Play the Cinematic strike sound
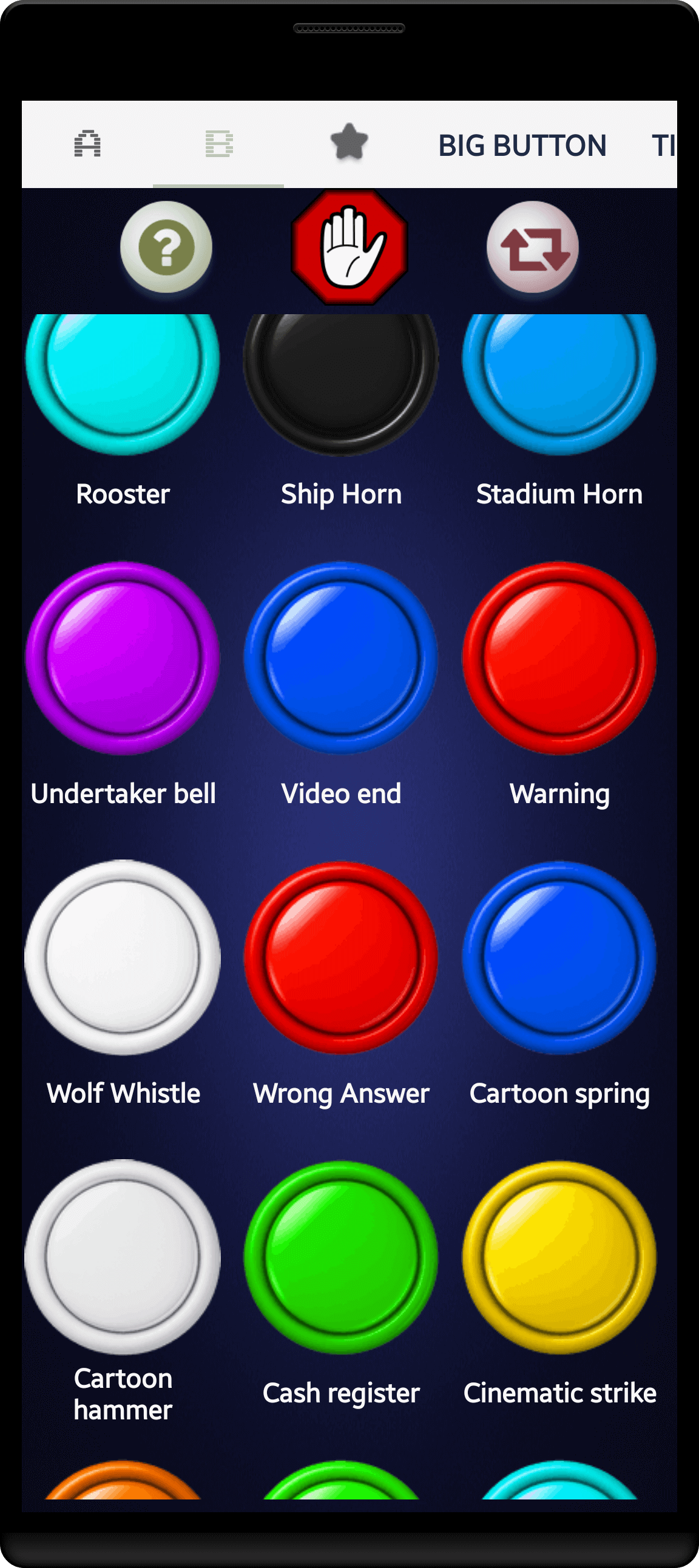Image resolution: width=699 pixels, height=1568 pixels. coord(559,1256)
